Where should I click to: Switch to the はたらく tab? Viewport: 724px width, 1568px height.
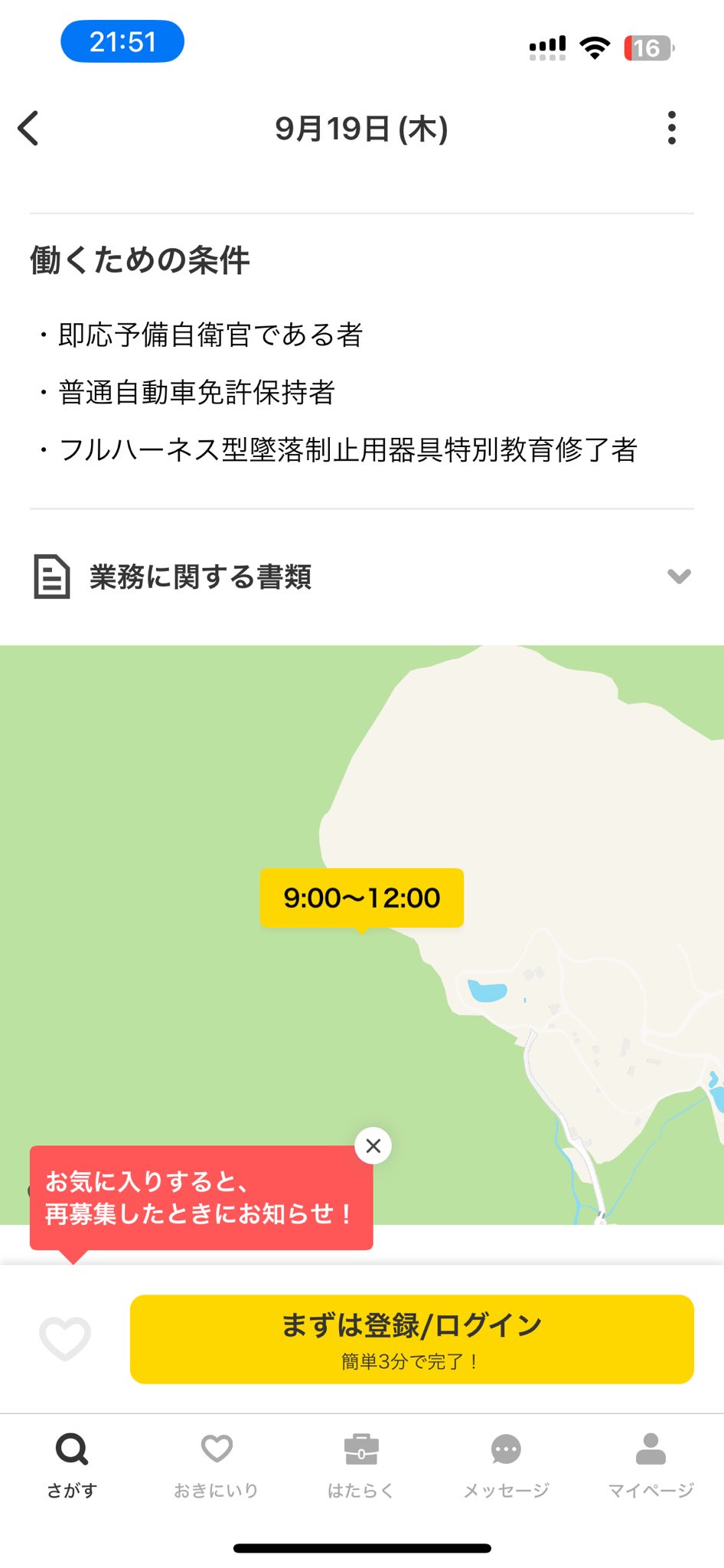361,1464
